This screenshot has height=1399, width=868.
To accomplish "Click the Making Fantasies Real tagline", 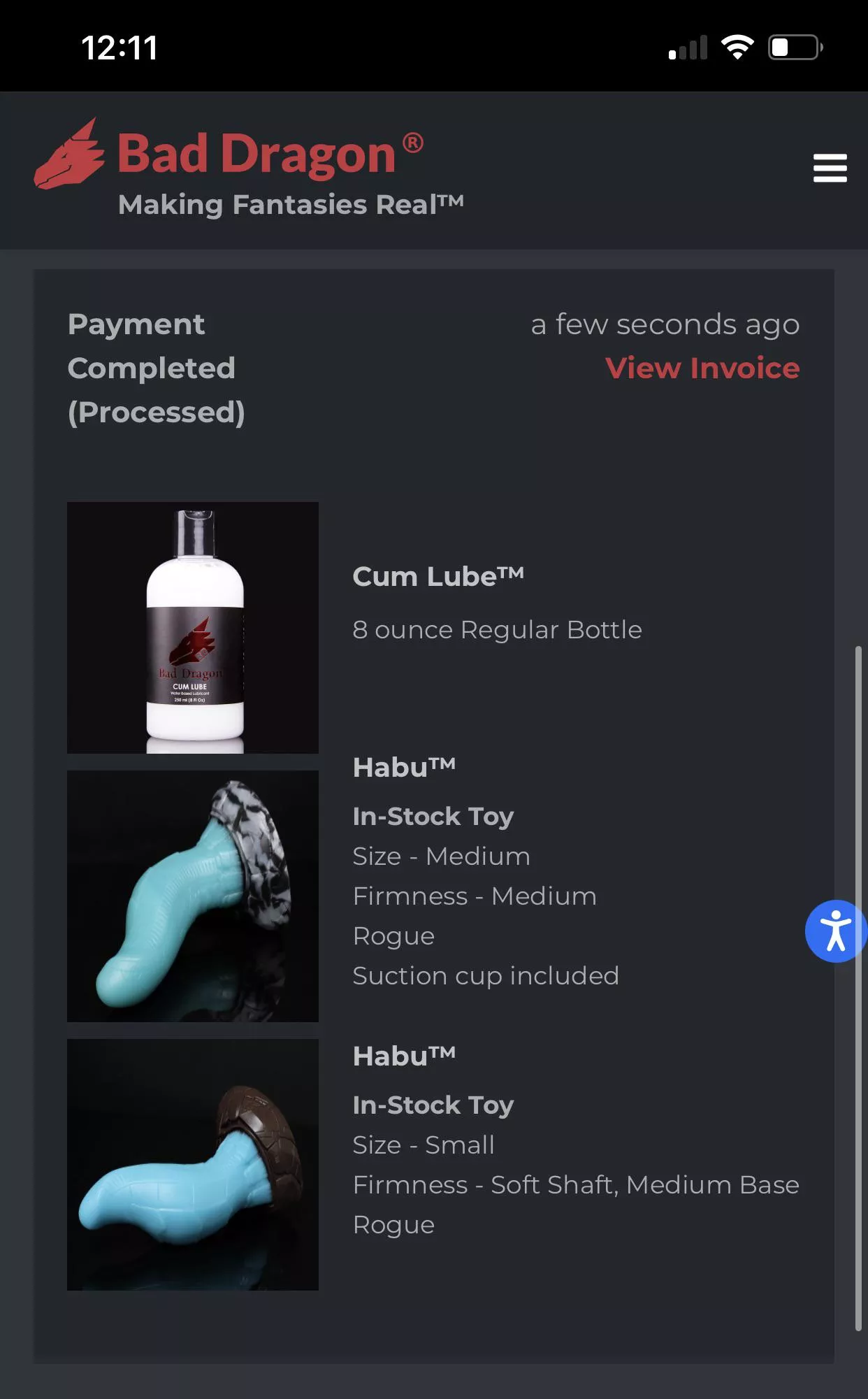I will [x=291, y=205].
